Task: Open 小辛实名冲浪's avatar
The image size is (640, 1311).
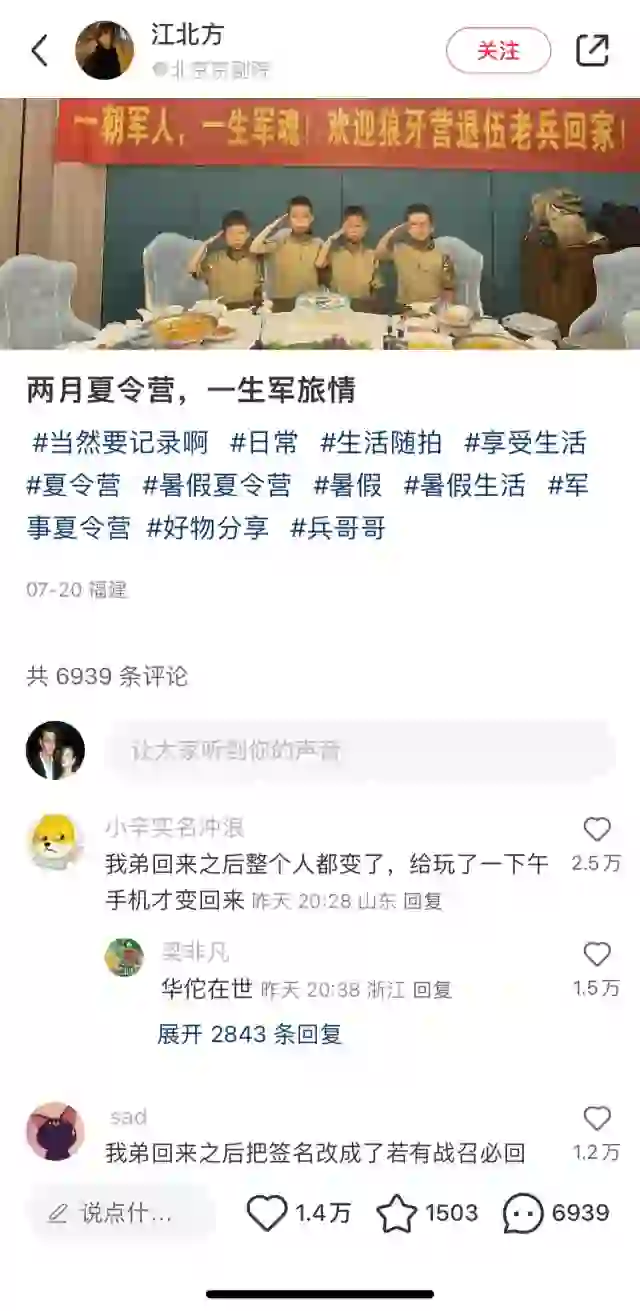Action: 55,840
